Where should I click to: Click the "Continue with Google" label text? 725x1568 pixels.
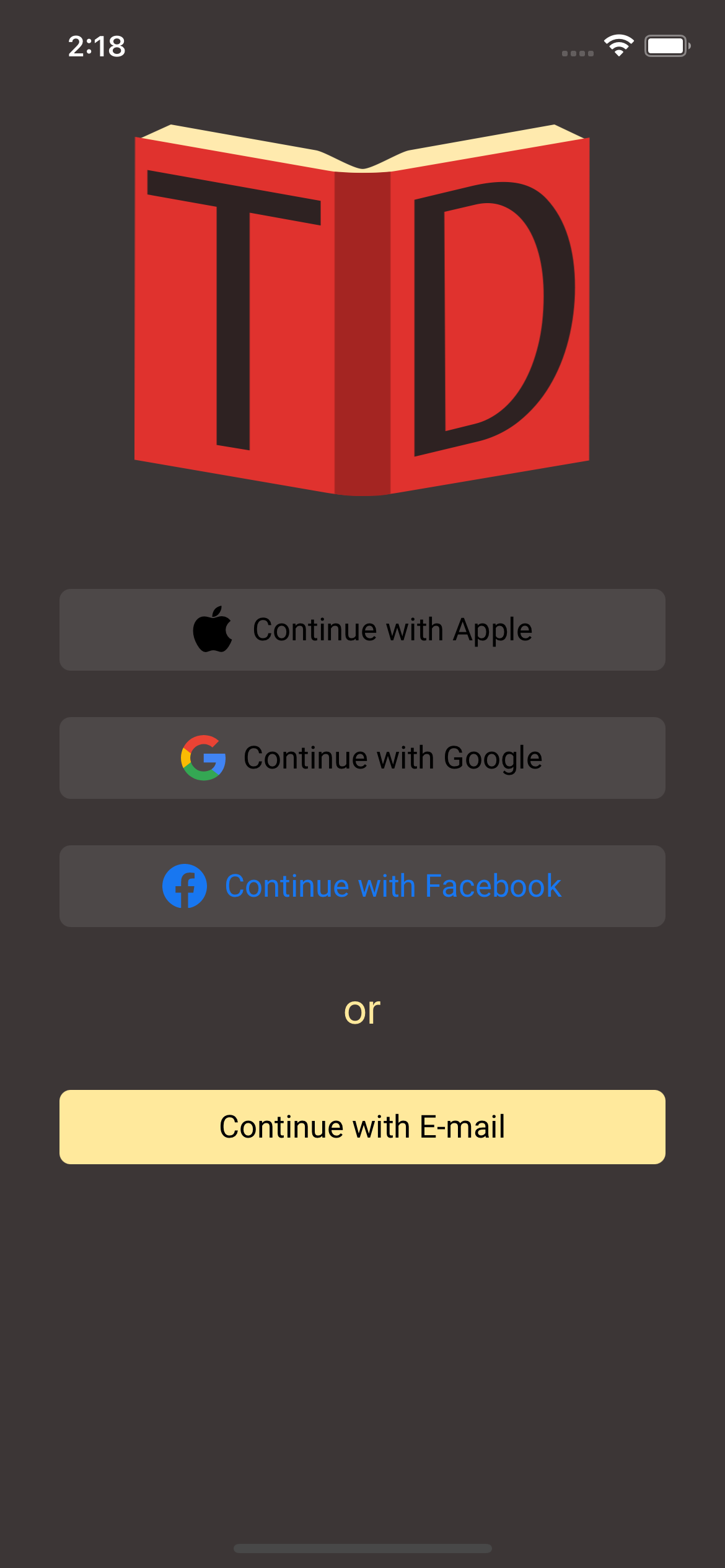[x=393, y=757]
